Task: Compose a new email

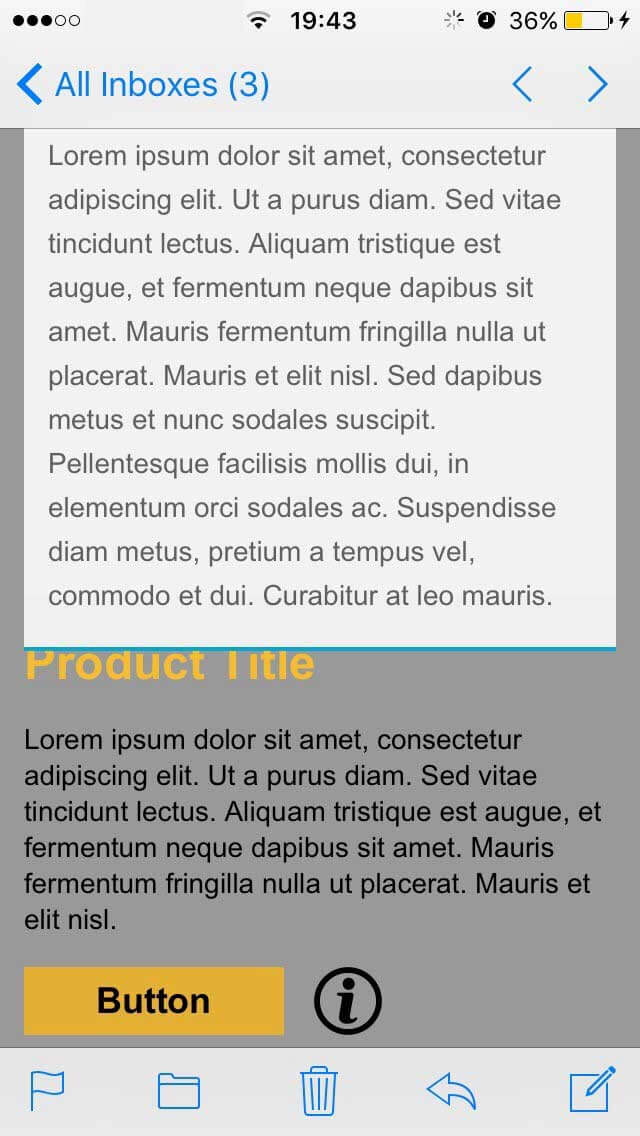Action: [x=592, y=1089]
